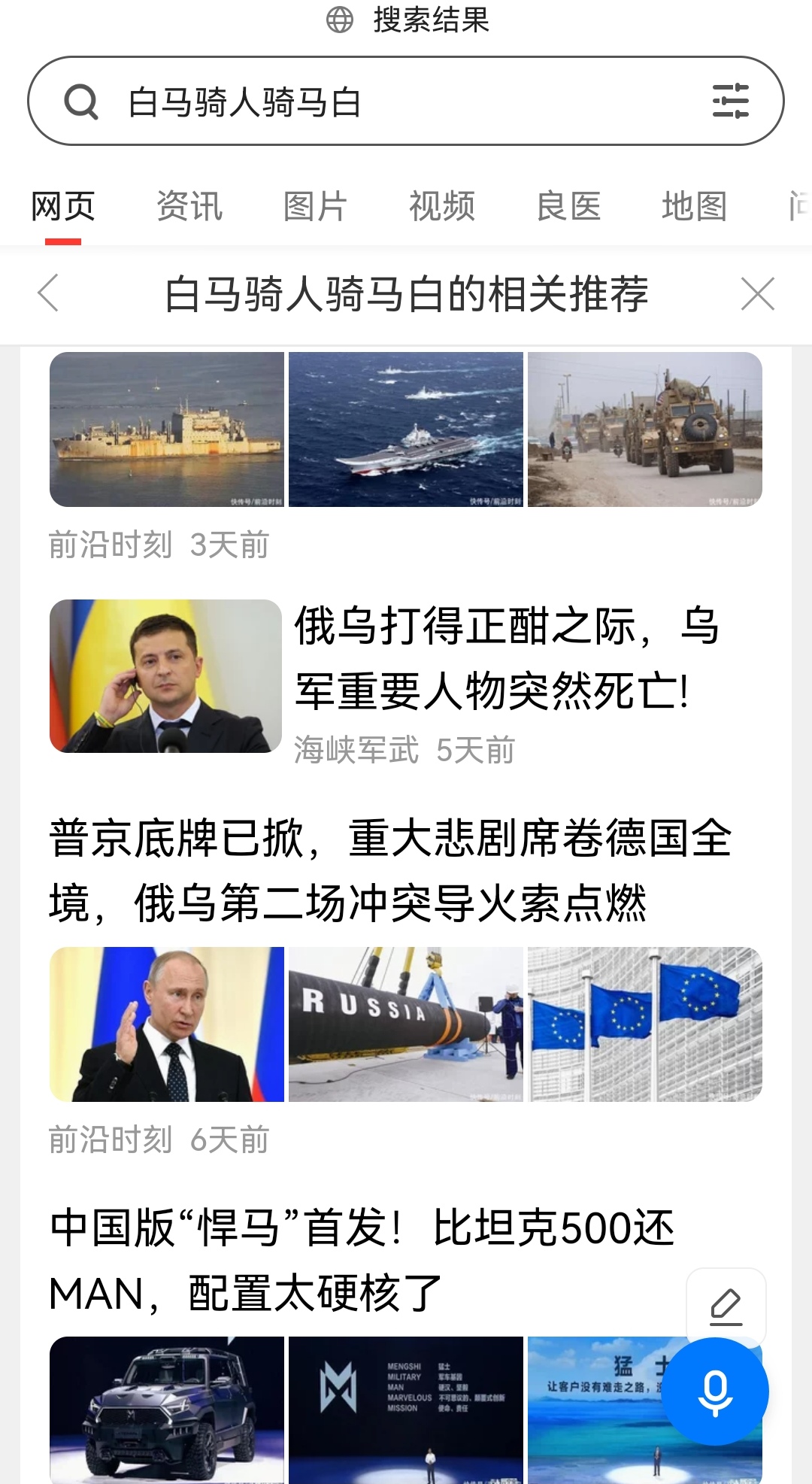Screen dimensions: 812x1484
Task: Switch to the 资讯 tab
Action: (x=189, y=206)
